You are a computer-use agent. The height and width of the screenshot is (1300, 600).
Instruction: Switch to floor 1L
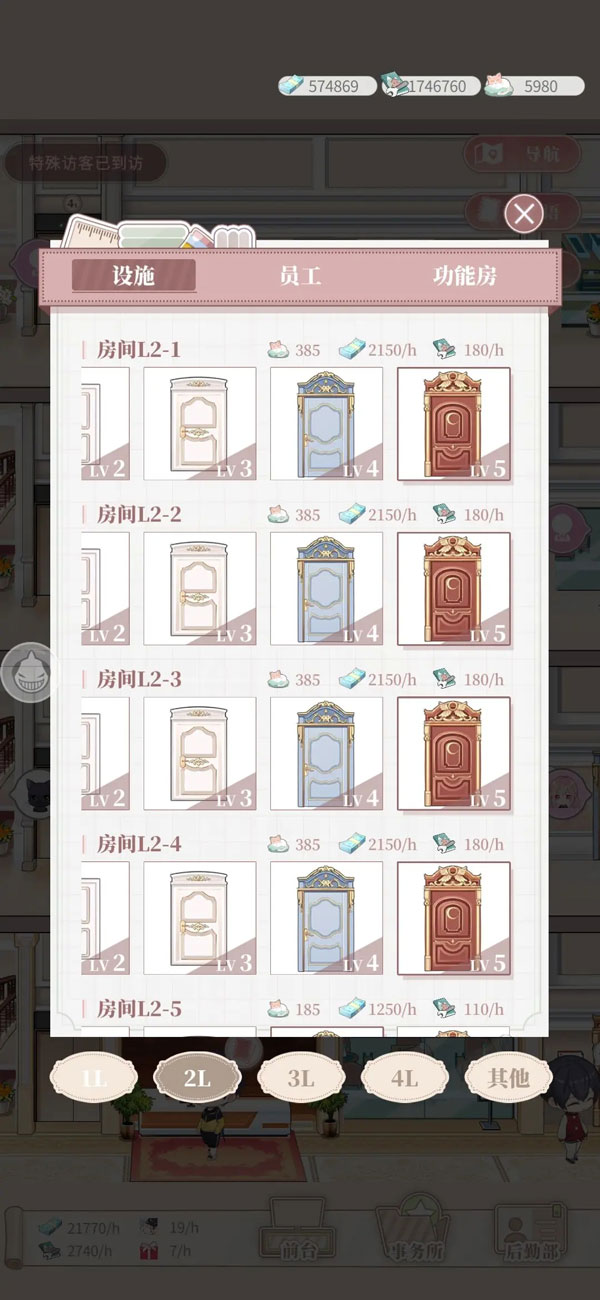click(93, 1077)
